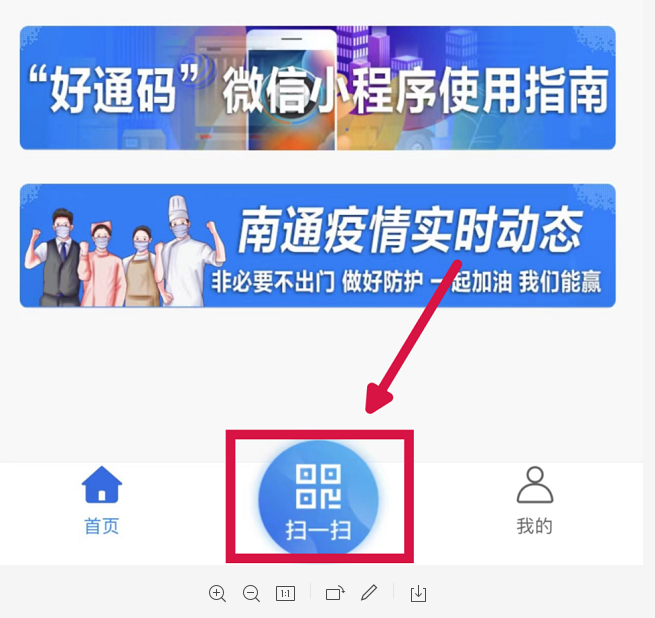Zoom in with the magnifier plus icon
Viewport: 655px width, 618px height.
tap(217, 594)
